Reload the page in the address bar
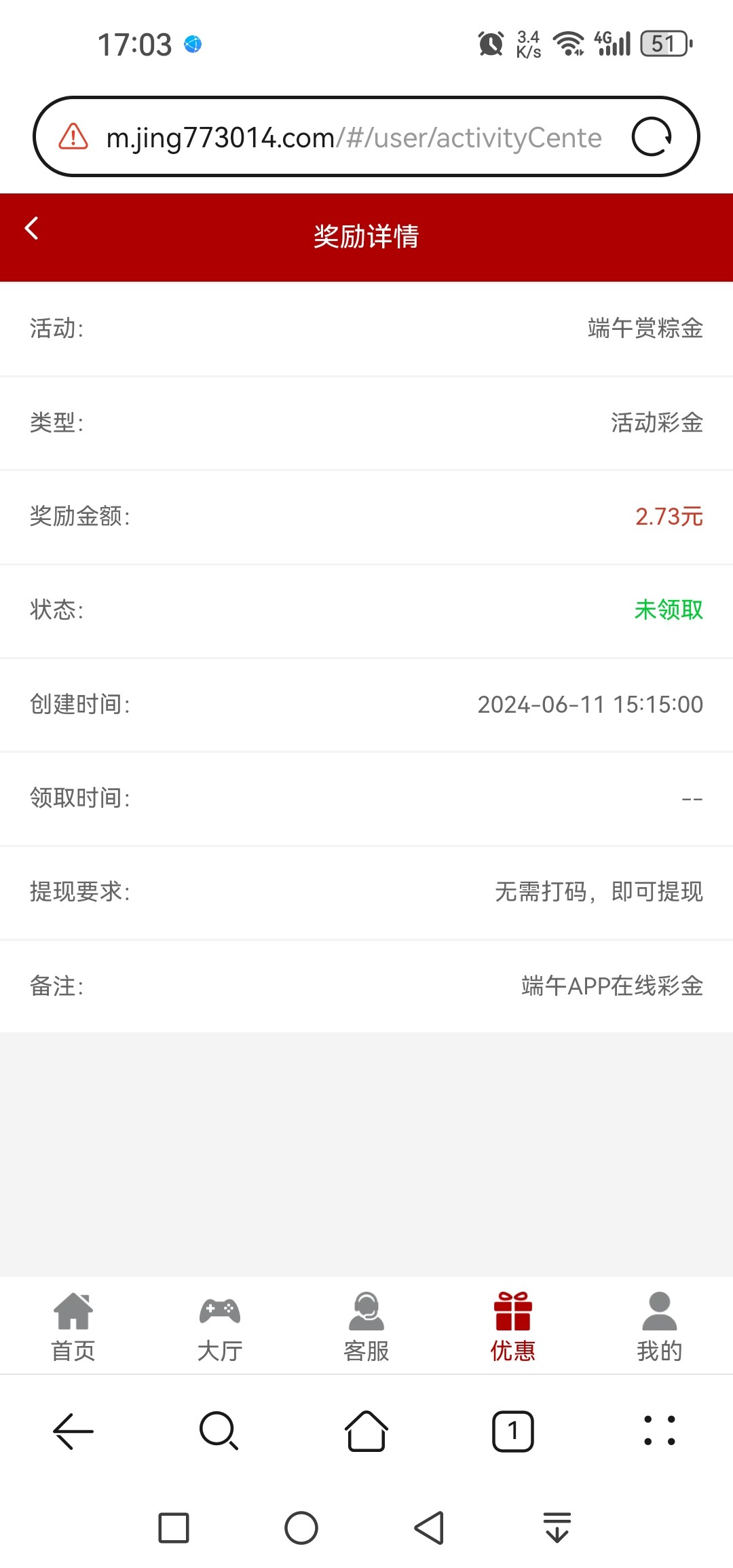The image size is (733, 1568). [652, 137]
